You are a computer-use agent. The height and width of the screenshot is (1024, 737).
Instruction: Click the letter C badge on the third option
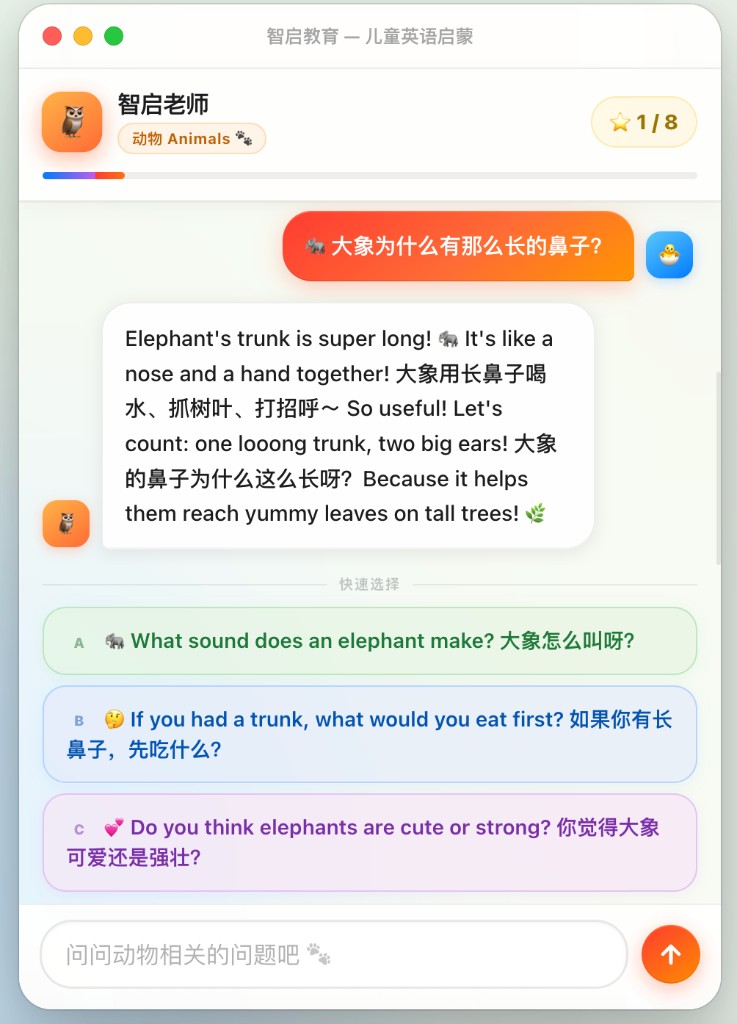point(79,831)
